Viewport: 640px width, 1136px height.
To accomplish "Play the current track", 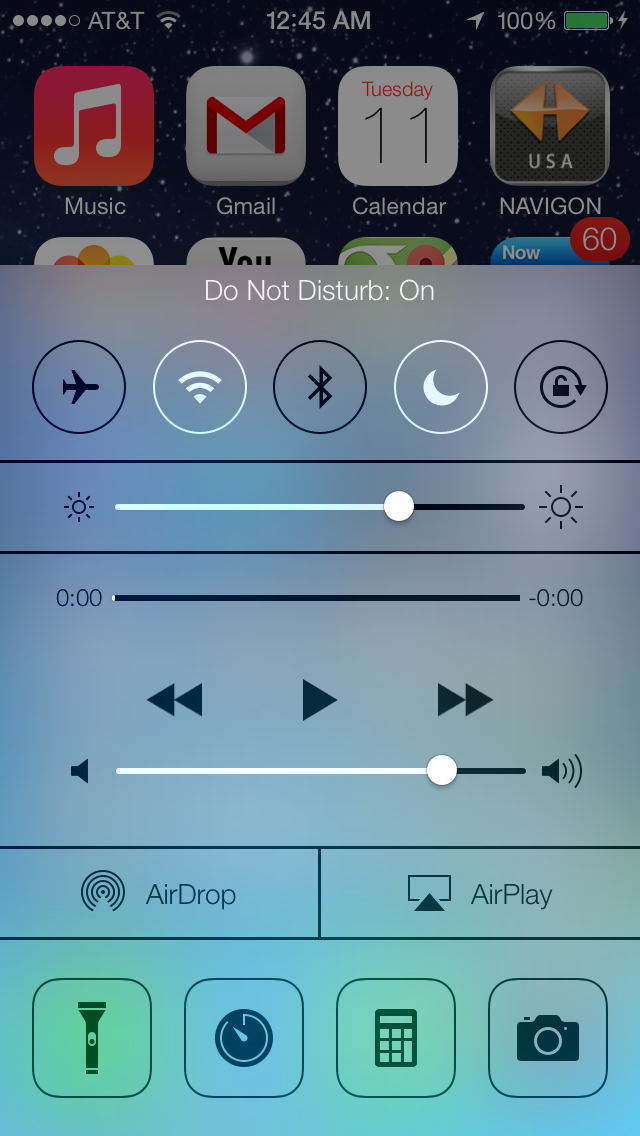I will pos(320,700).
